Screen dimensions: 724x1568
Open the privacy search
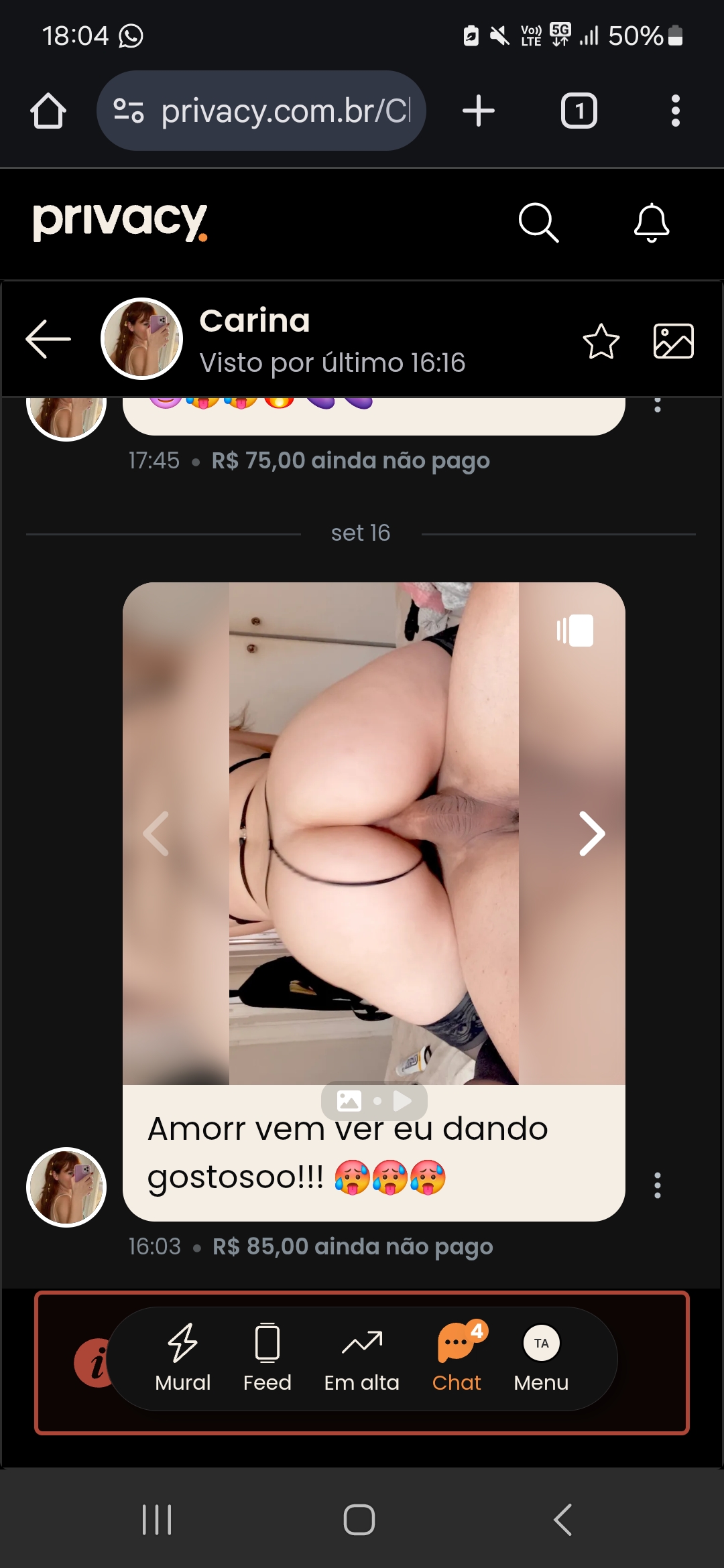[x=538, y=222]
